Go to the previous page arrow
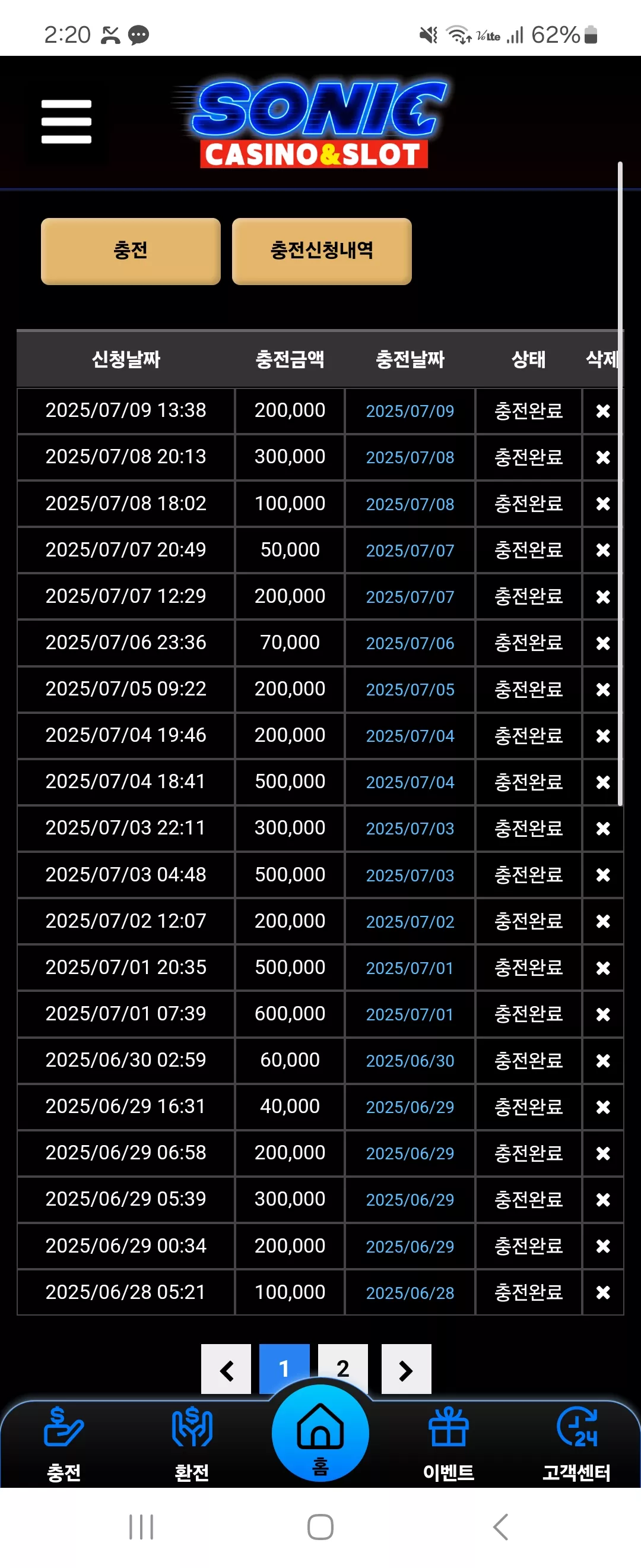The image size is (641, 1568). [226, 1370]
